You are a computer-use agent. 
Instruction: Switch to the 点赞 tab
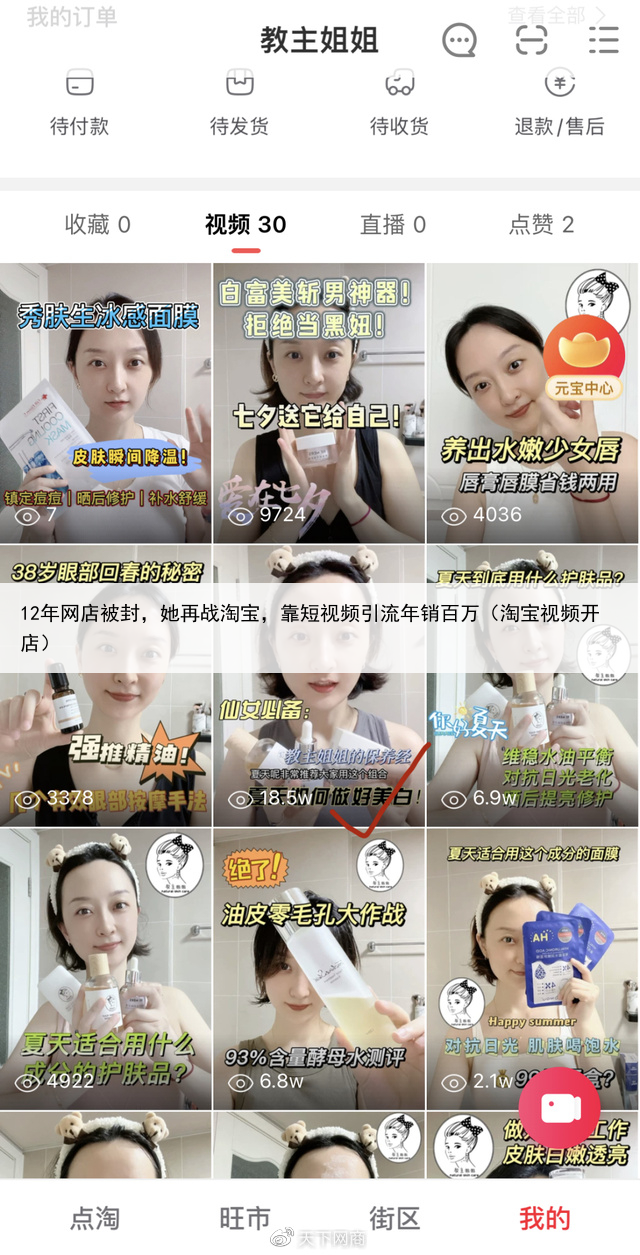(541, 224)
